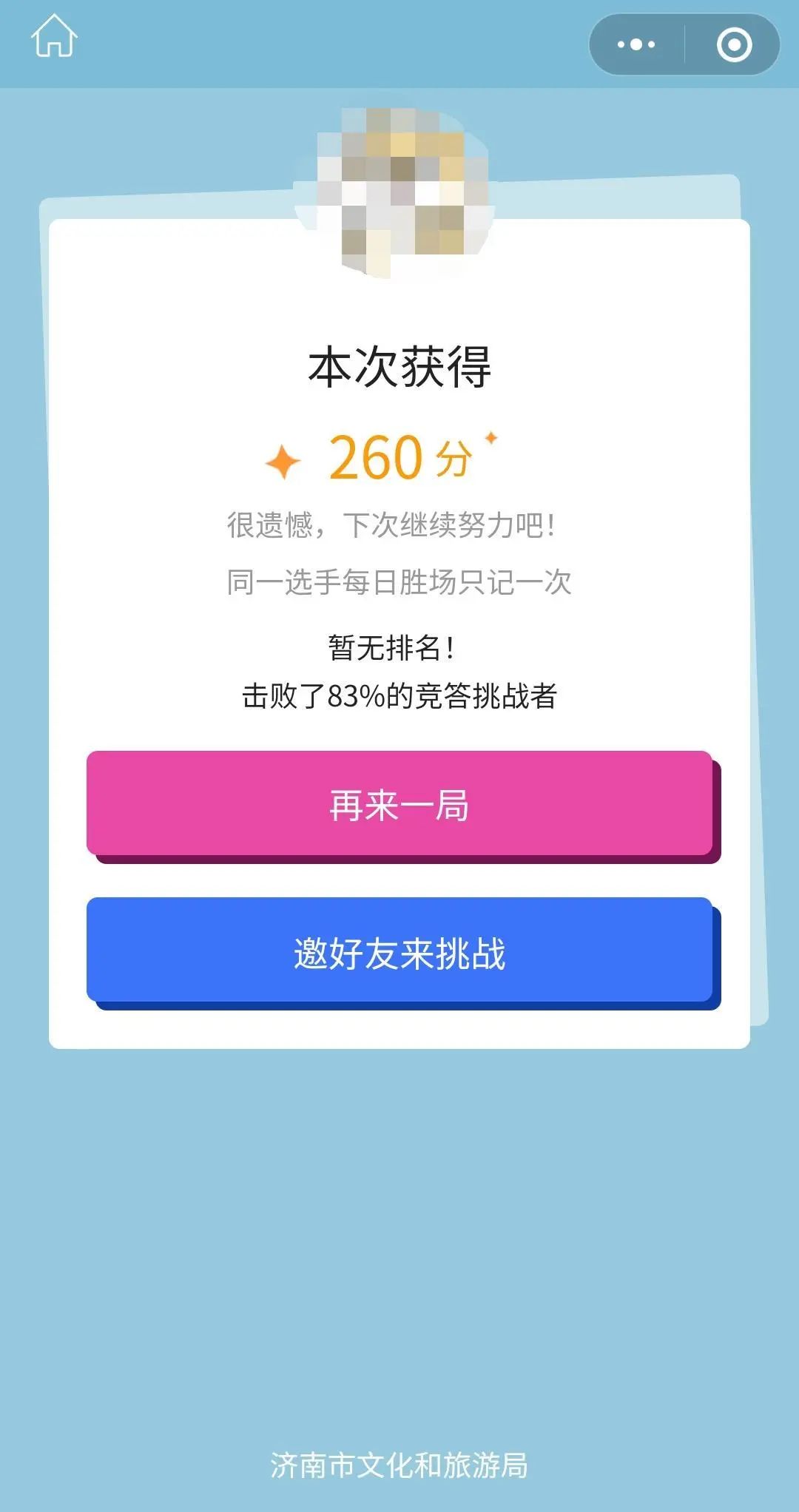Go to the home page icon

pyautogui.click(x=54, y=36)
